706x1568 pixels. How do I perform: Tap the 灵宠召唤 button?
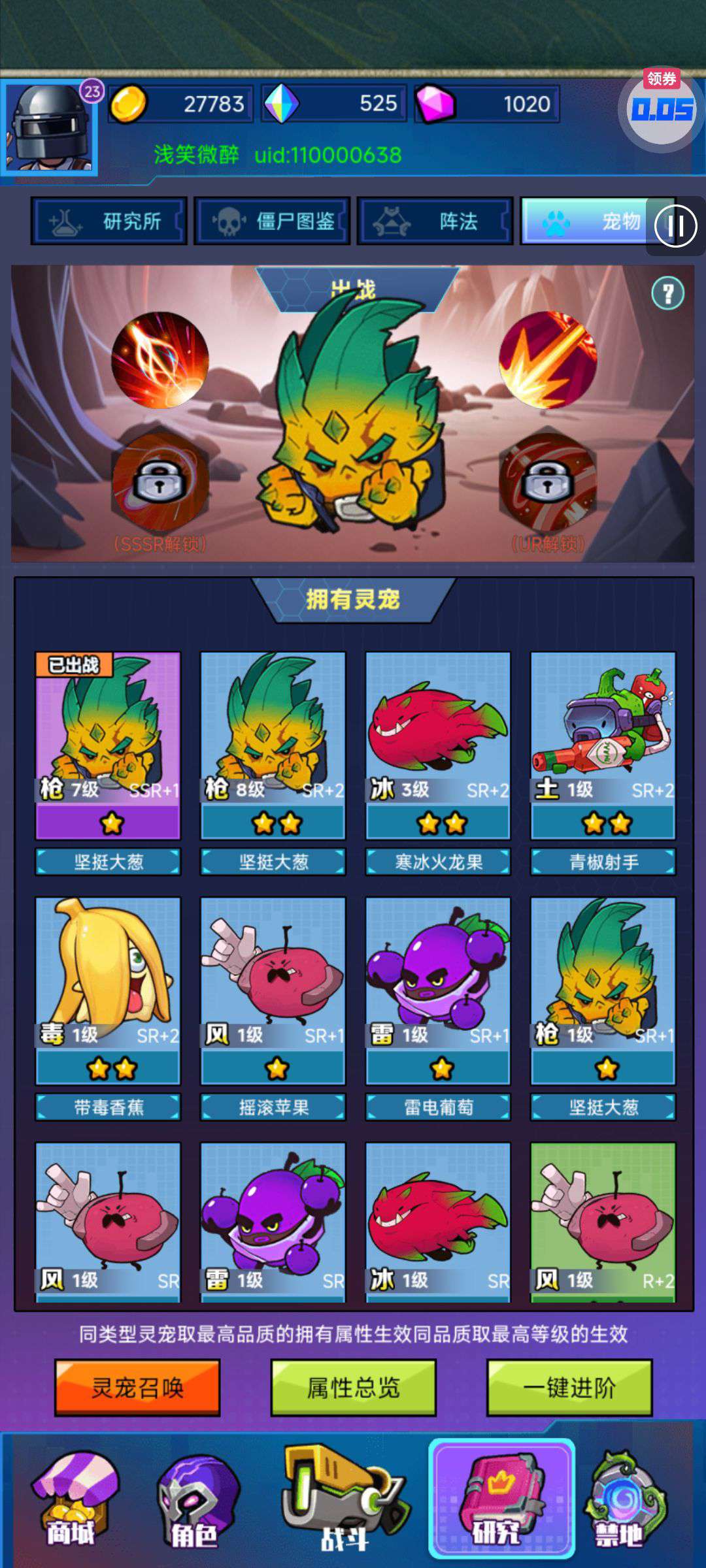click(137, 1388)
